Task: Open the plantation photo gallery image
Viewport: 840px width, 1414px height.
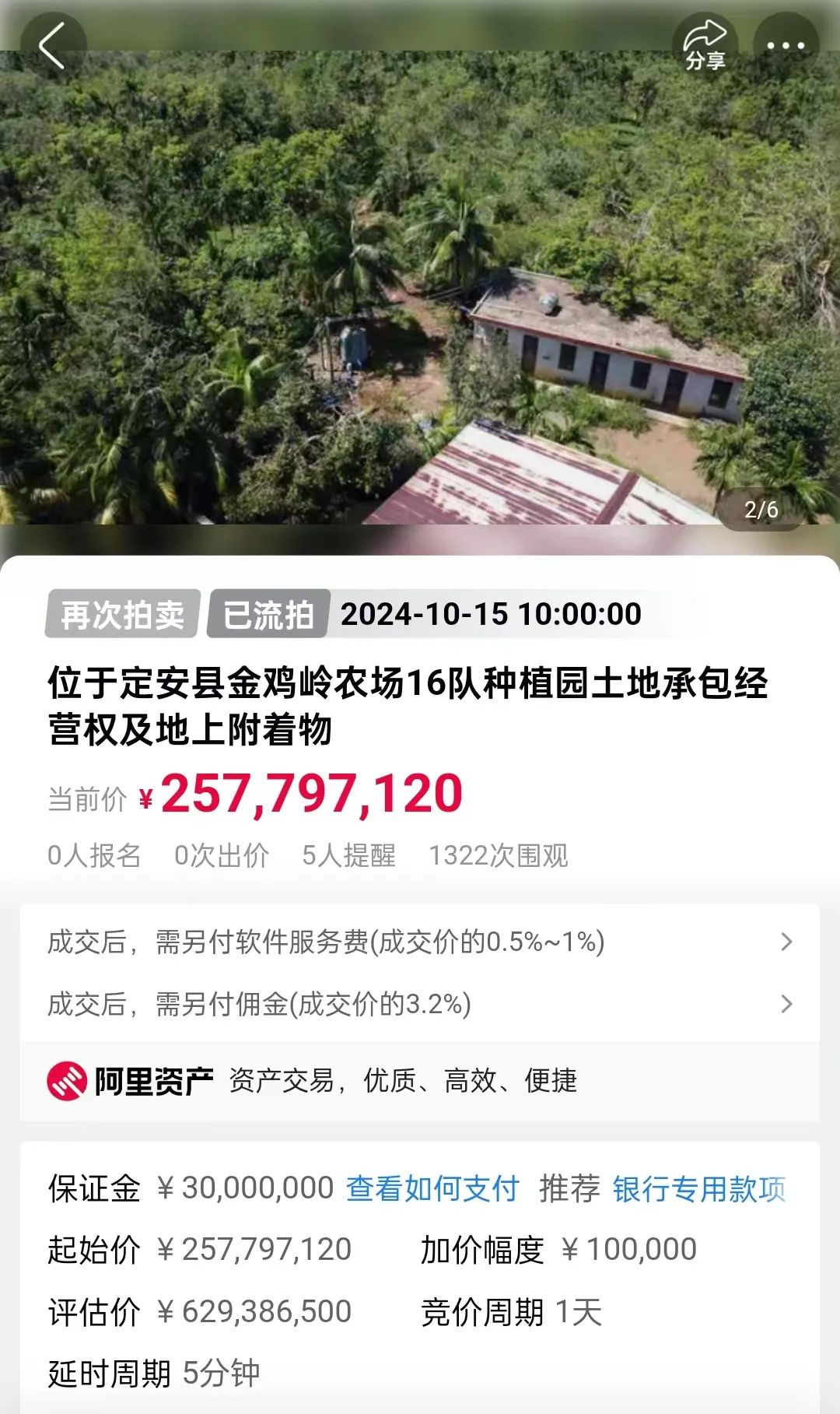Action: coord(420,288)
